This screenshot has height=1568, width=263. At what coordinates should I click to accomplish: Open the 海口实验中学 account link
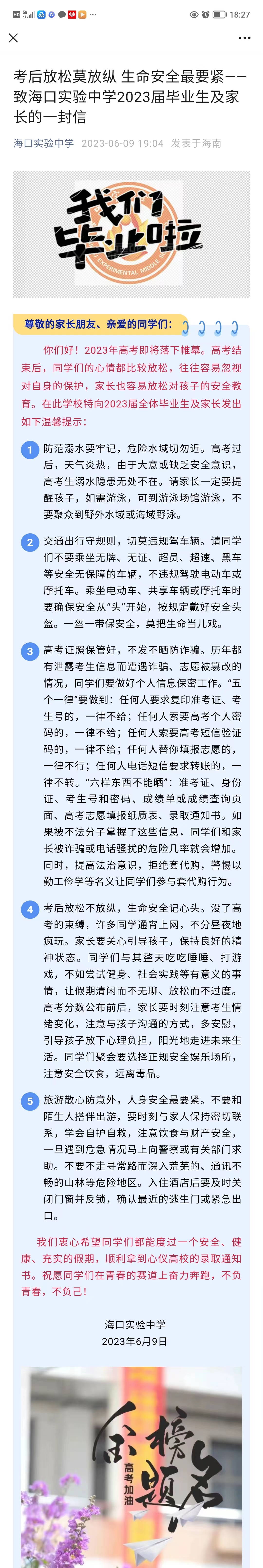44,143
